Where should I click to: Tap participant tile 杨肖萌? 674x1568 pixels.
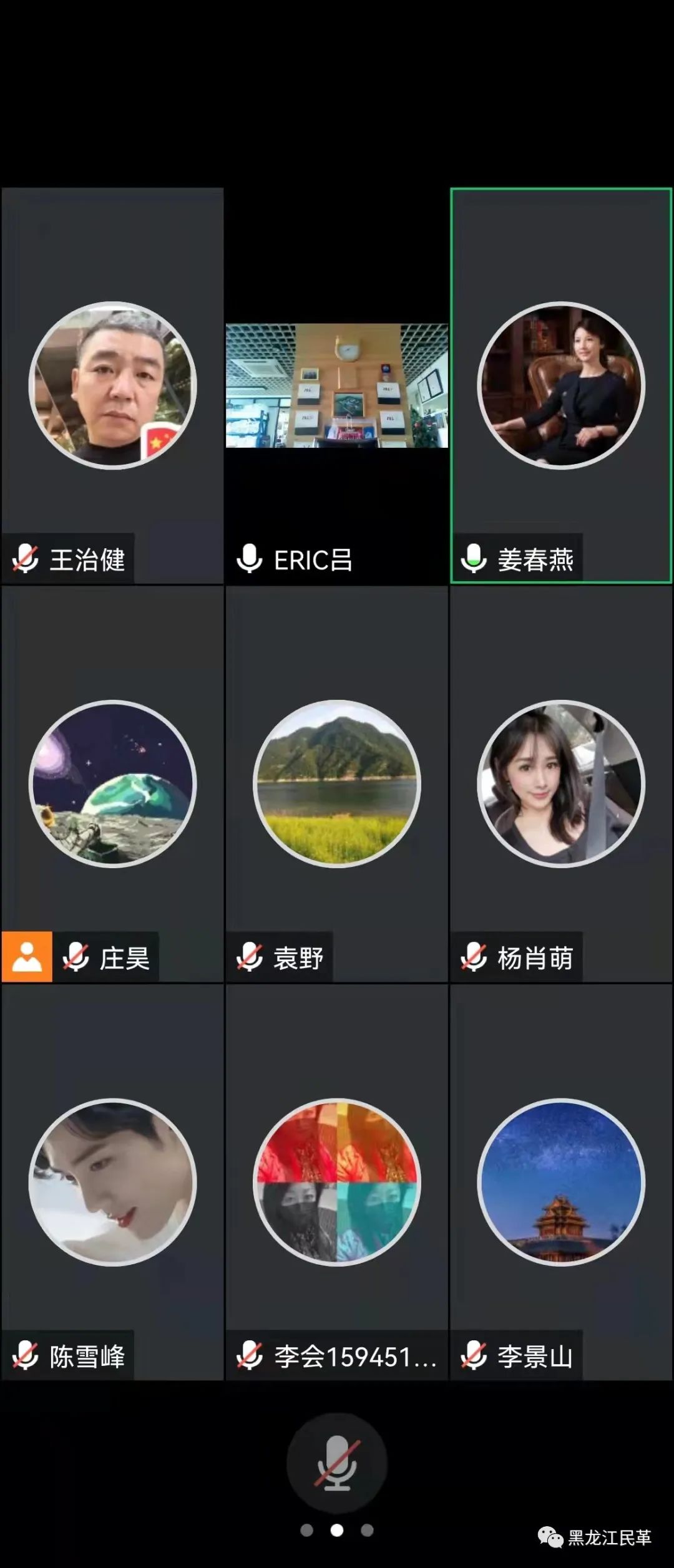click(x=561, y=784)
